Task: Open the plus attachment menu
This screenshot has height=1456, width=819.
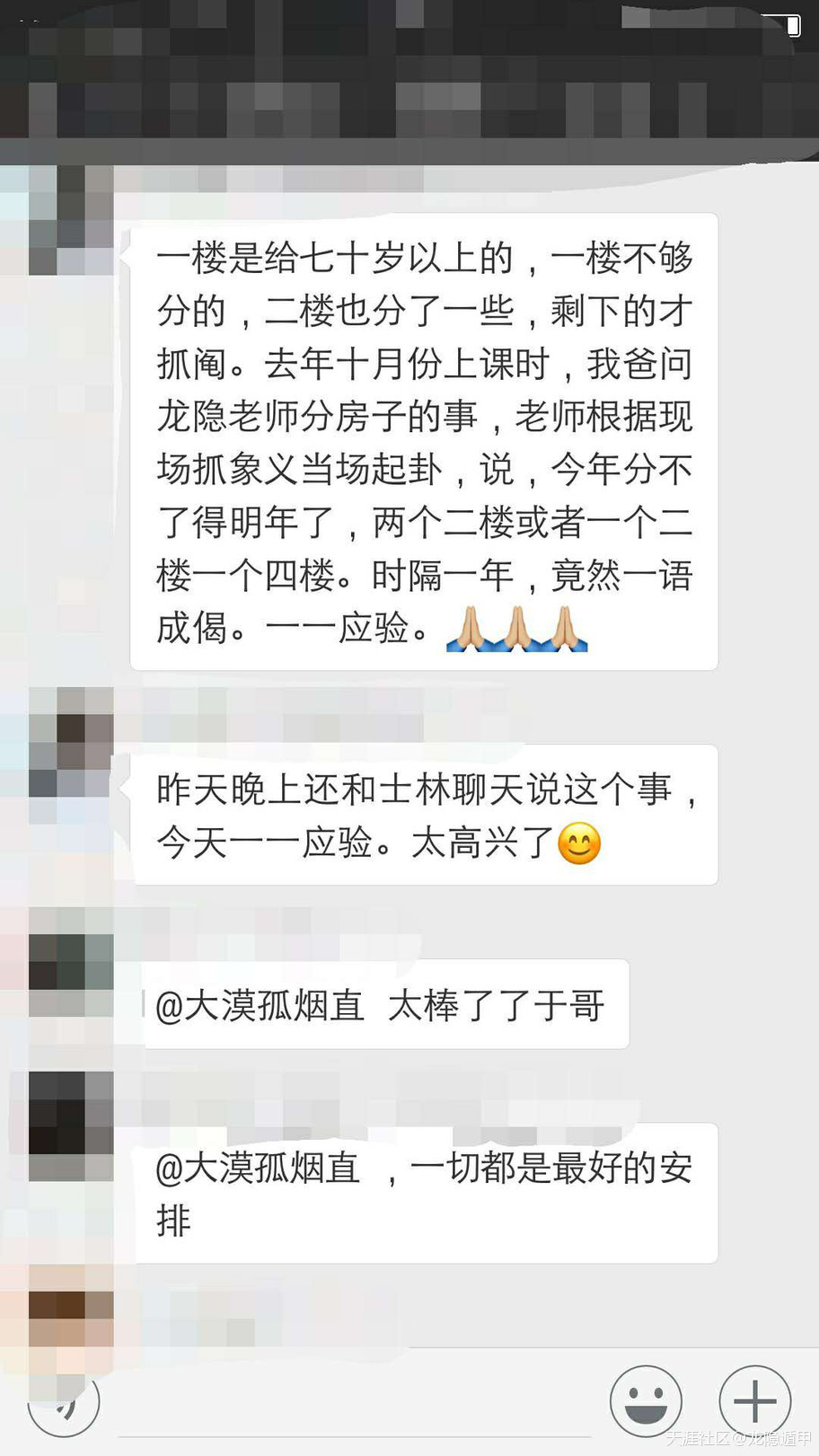Action: point(755,1401)
